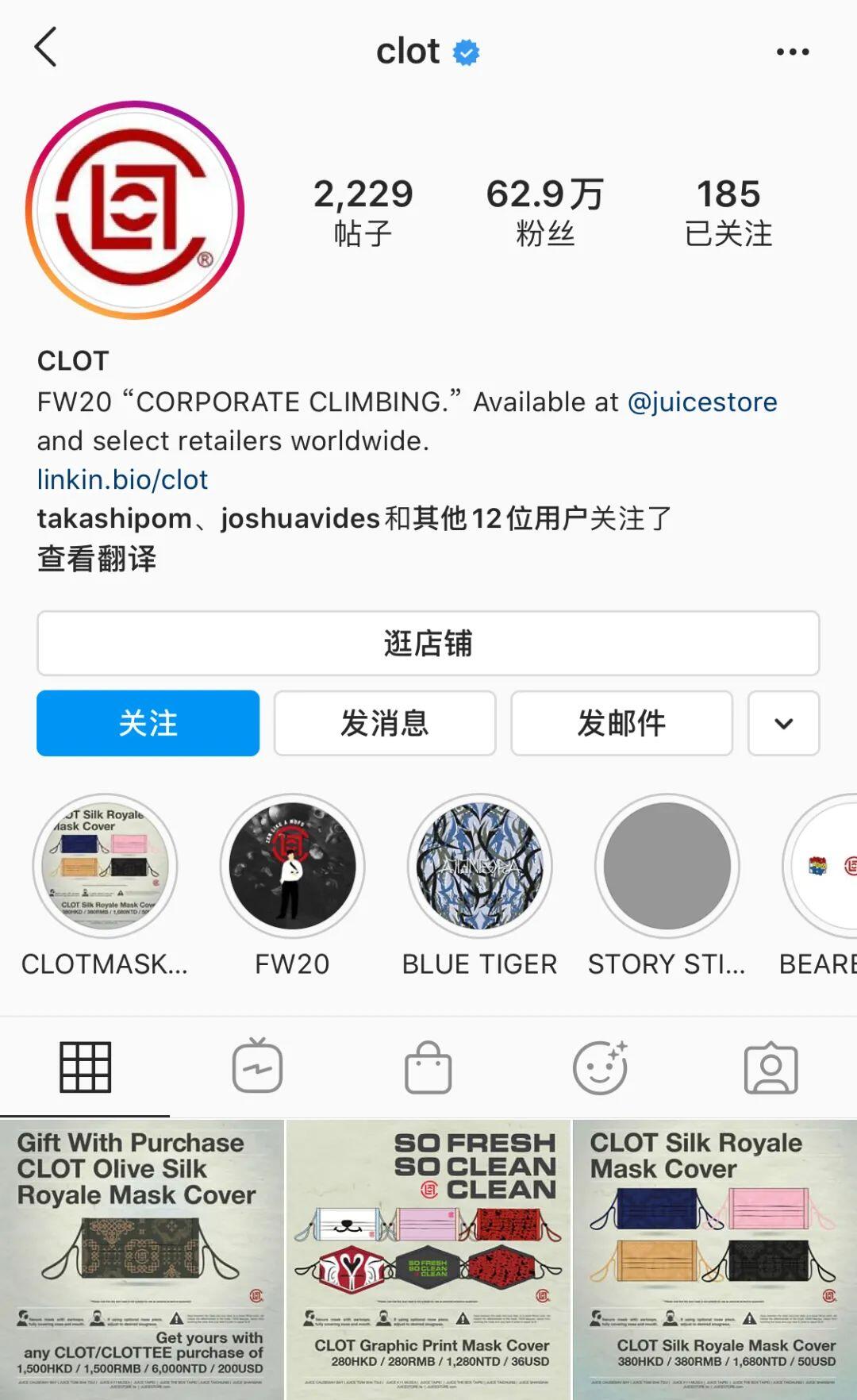Tap the verified badge next to clot

click(x=467, y=49)
